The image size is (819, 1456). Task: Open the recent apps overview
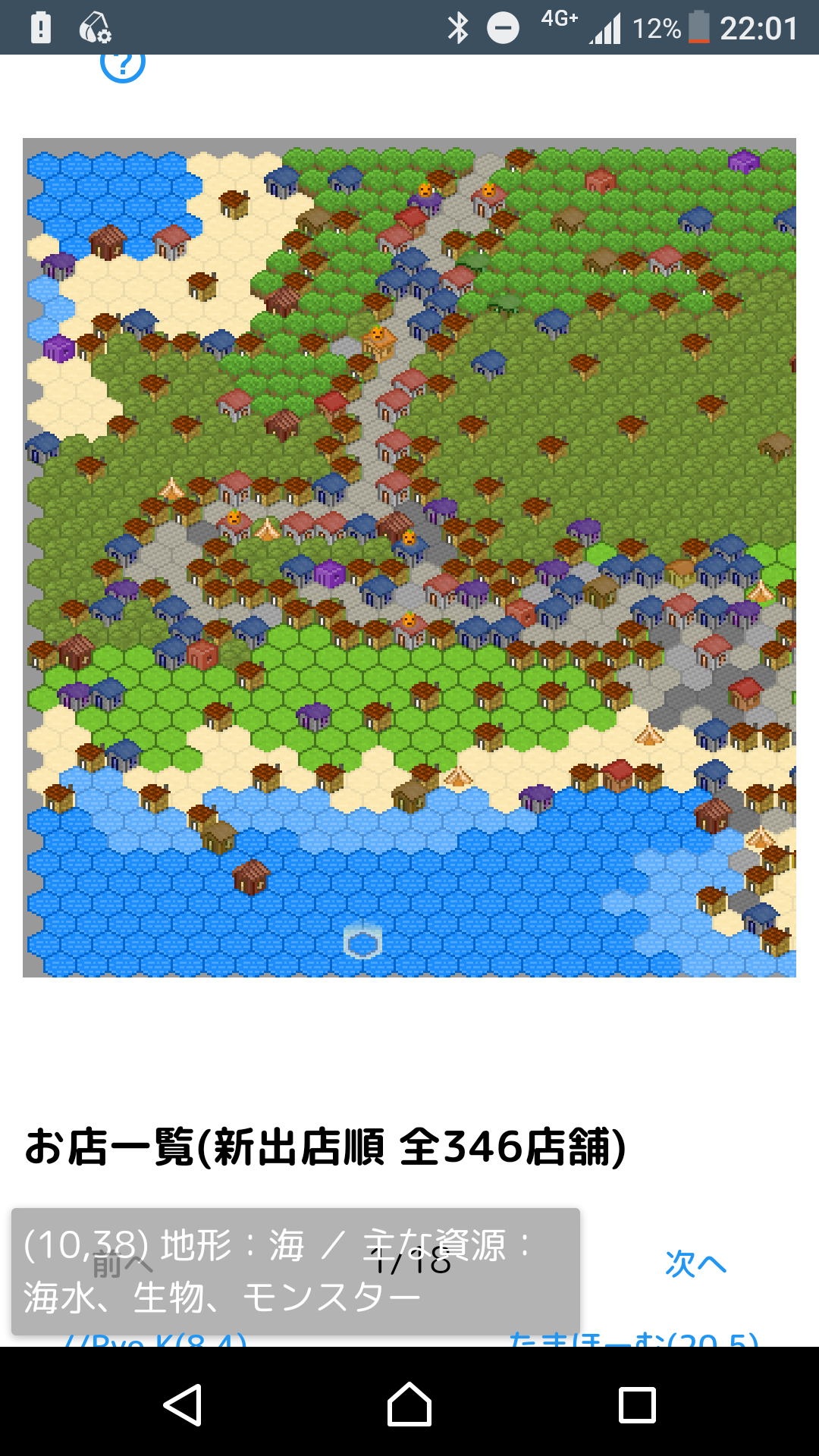pyautogui.click(x=637, y=1404)
